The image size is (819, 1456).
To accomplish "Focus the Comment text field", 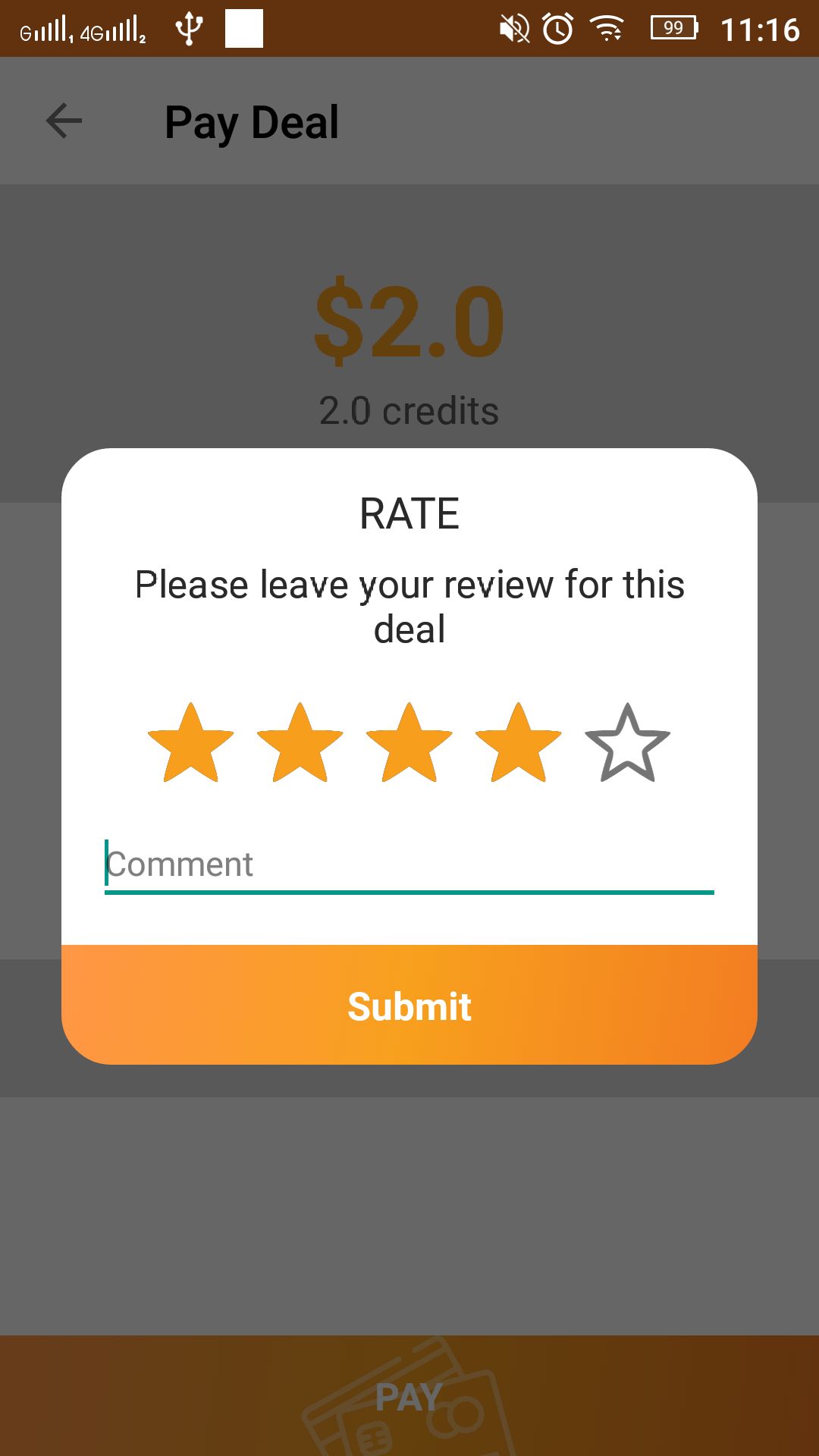I will [x=409, y=864].
